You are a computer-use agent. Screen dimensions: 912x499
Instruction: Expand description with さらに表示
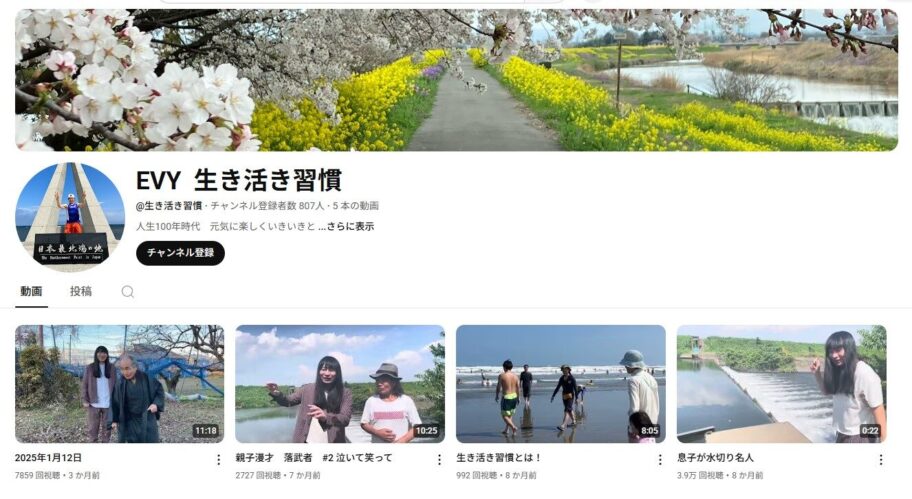(351, 226)
